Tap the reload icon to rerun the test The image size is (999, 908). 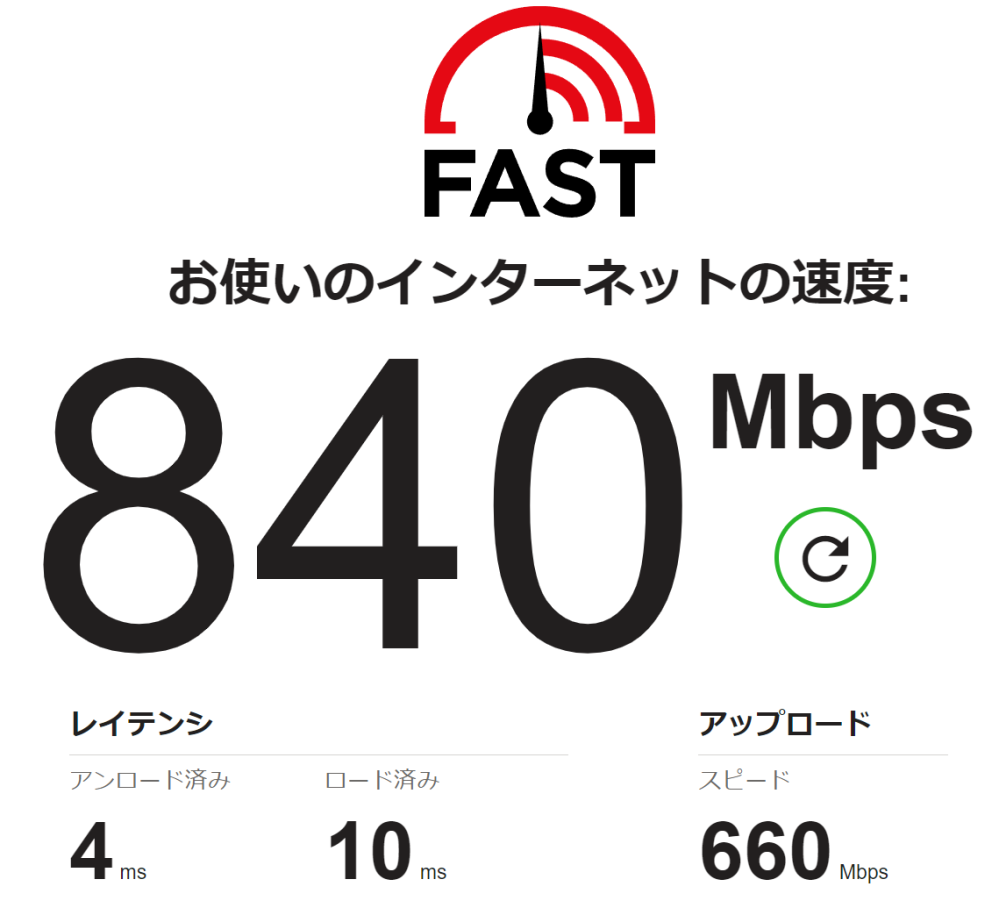pos(825,558)
